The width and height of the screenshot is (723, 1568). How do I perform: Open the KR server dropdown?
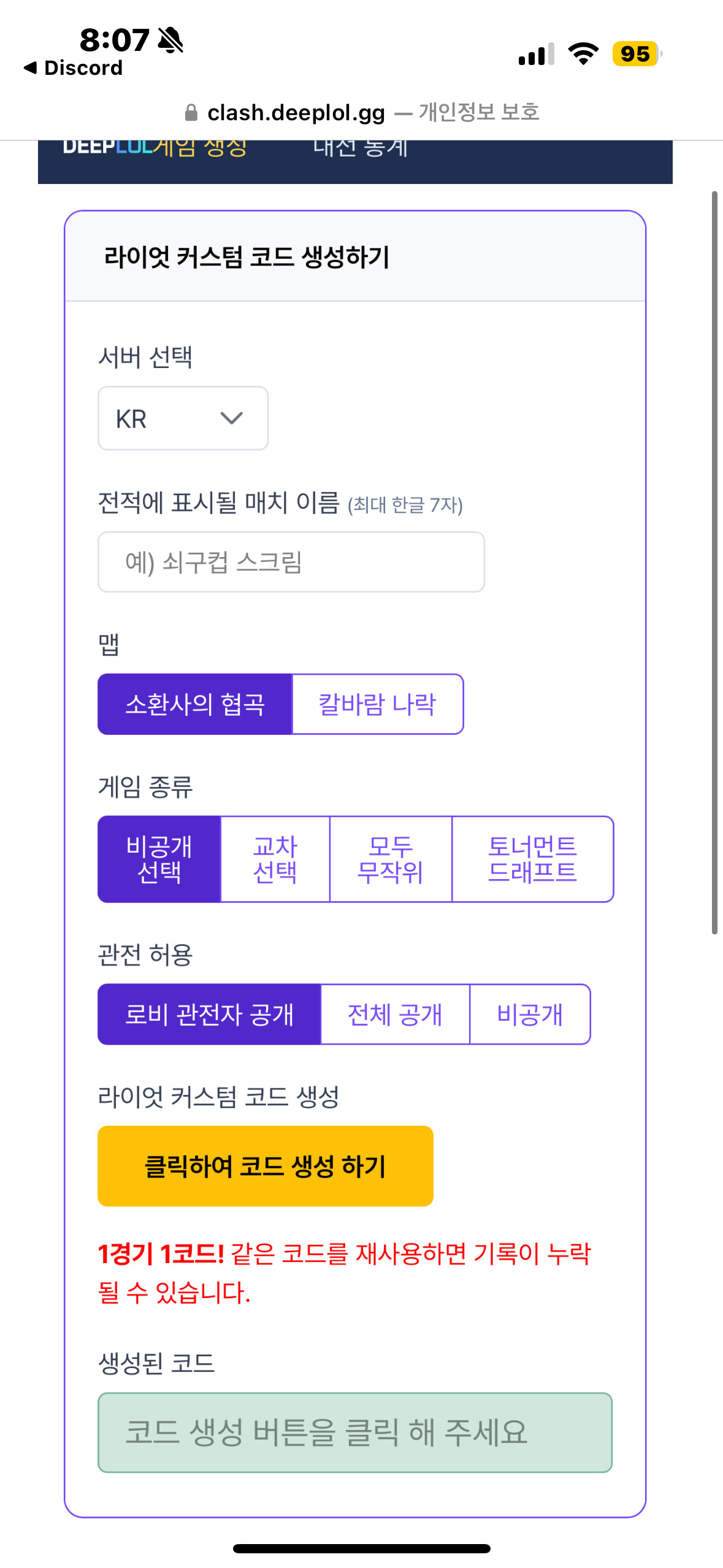click(183, 418)
